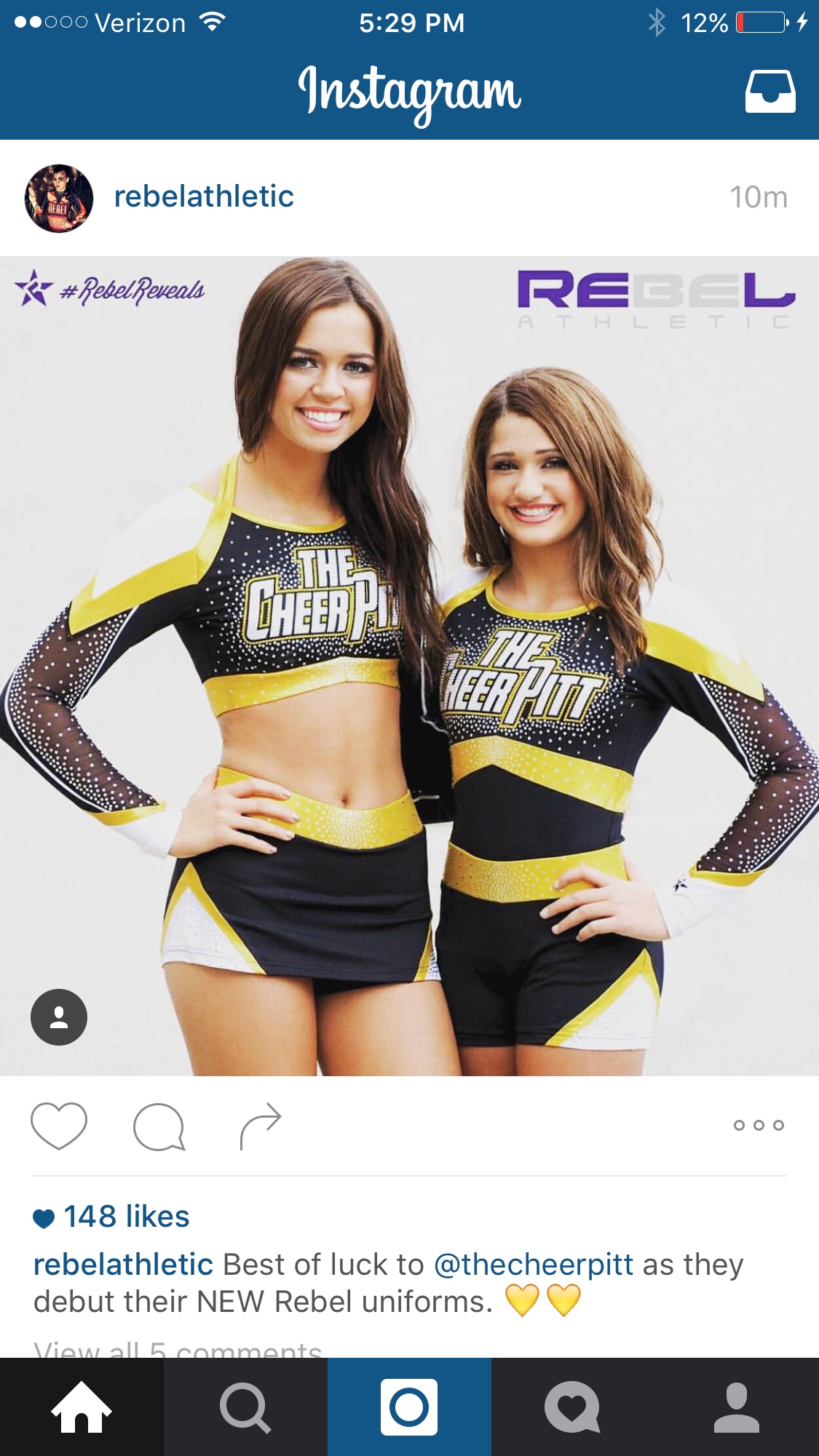Switch to the Search tab

tap(245, 1407)
